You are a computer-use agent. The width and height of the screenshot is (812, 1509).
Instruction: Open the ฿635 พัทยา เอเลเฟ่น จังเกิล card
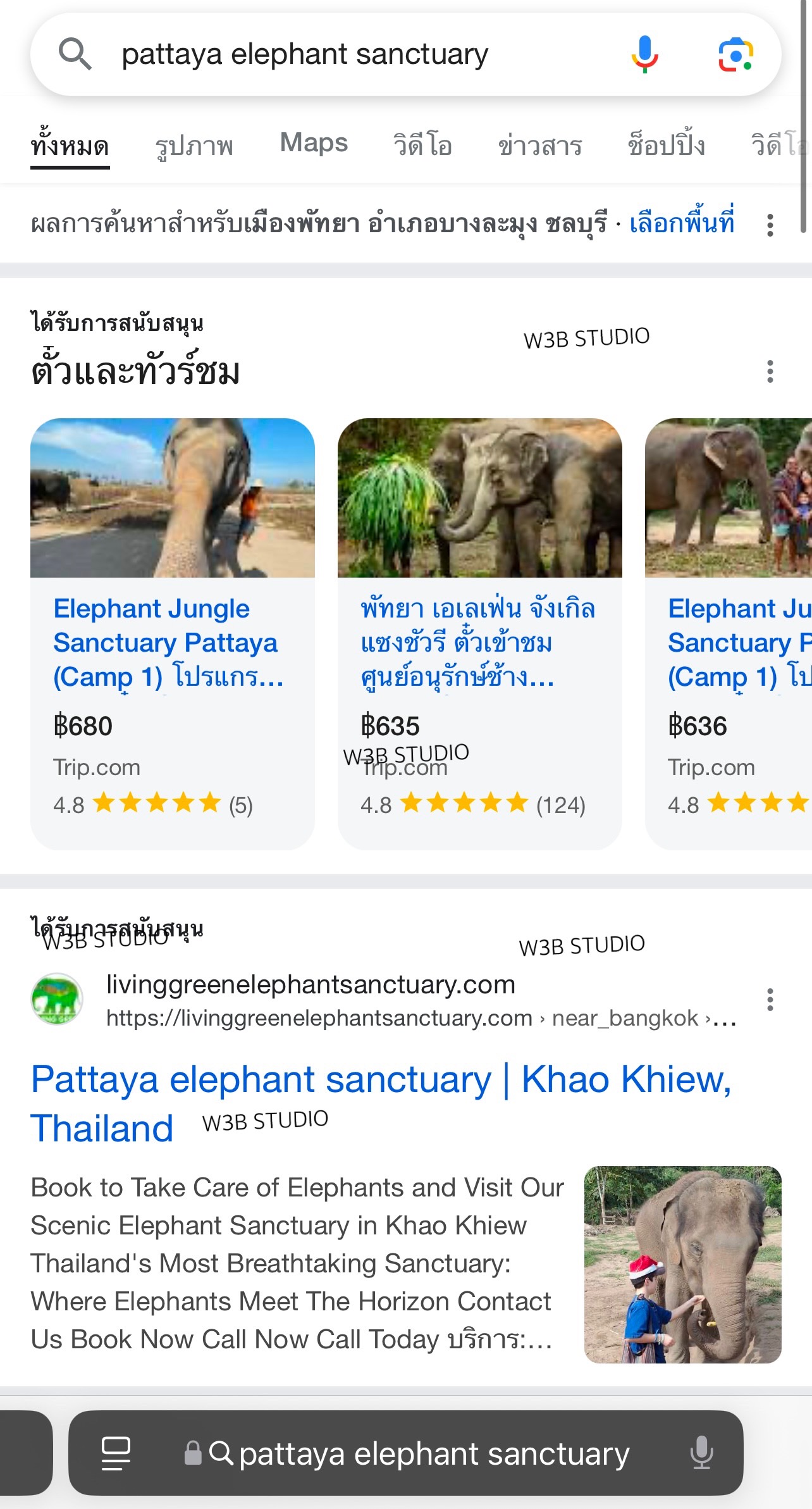point(479,633)
